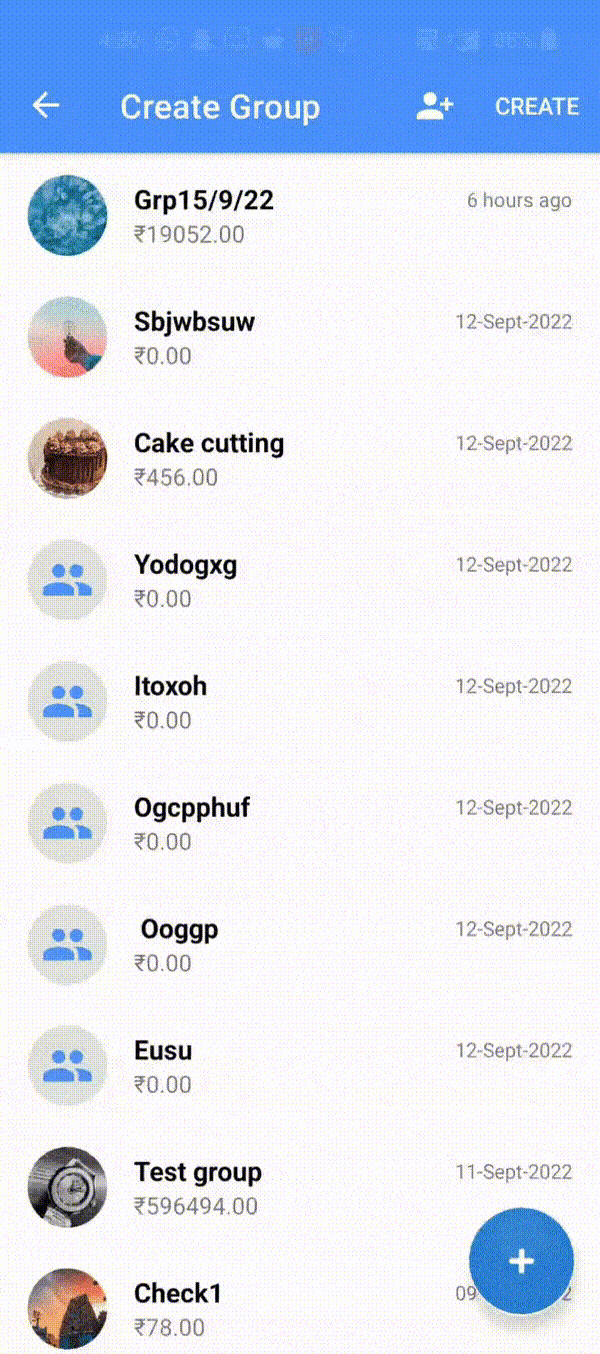Tap the floating plus button

521,1261
